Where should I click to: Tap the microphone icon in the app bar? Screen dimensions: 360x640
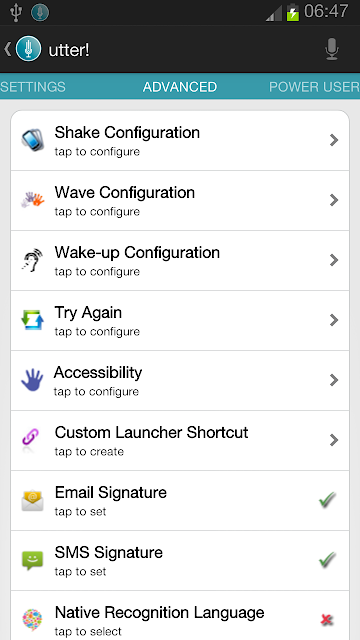click(x=332, y=49)
